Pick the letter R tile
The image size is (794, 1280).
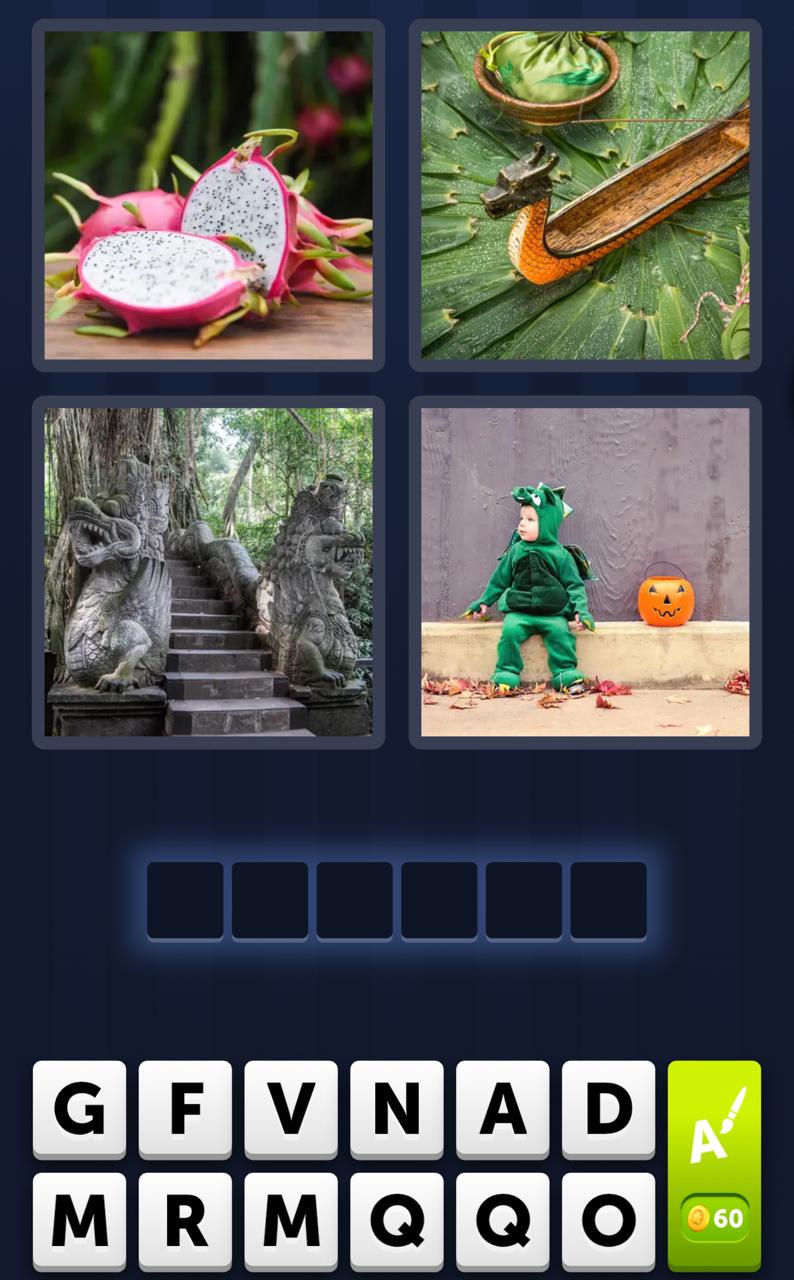click(185, 1220)
